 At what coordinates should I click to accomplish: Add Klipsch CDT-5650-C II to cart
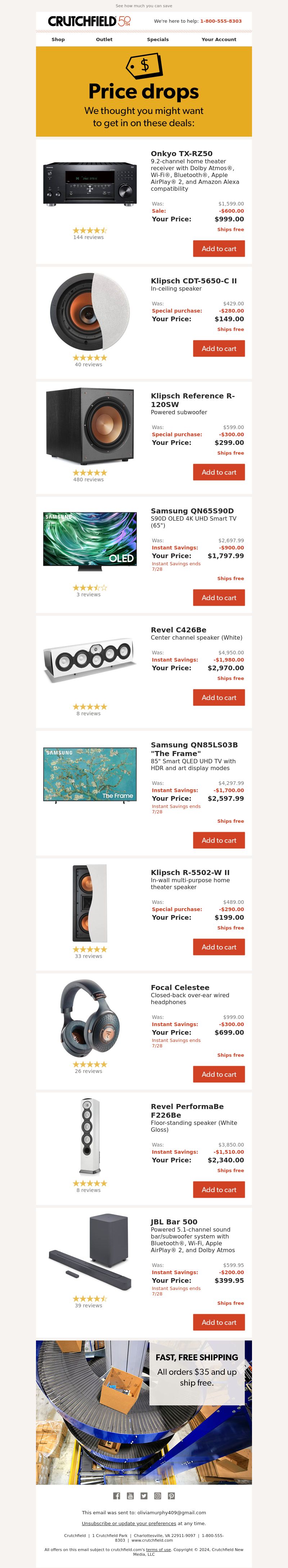219,348
